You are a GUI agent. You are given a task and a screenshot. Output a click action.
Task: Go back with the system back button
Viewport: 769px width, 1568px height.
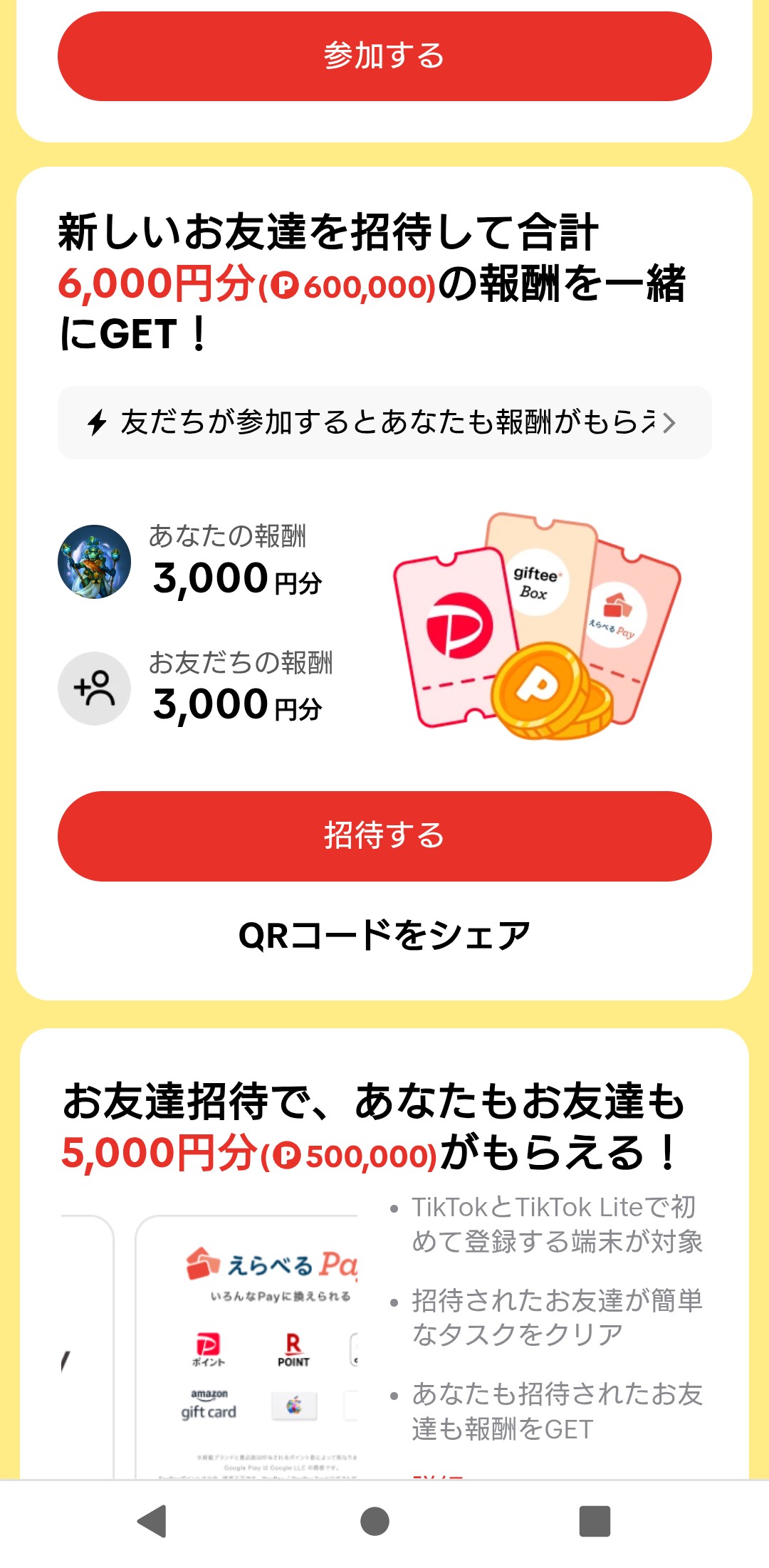tap(152, 1522)
